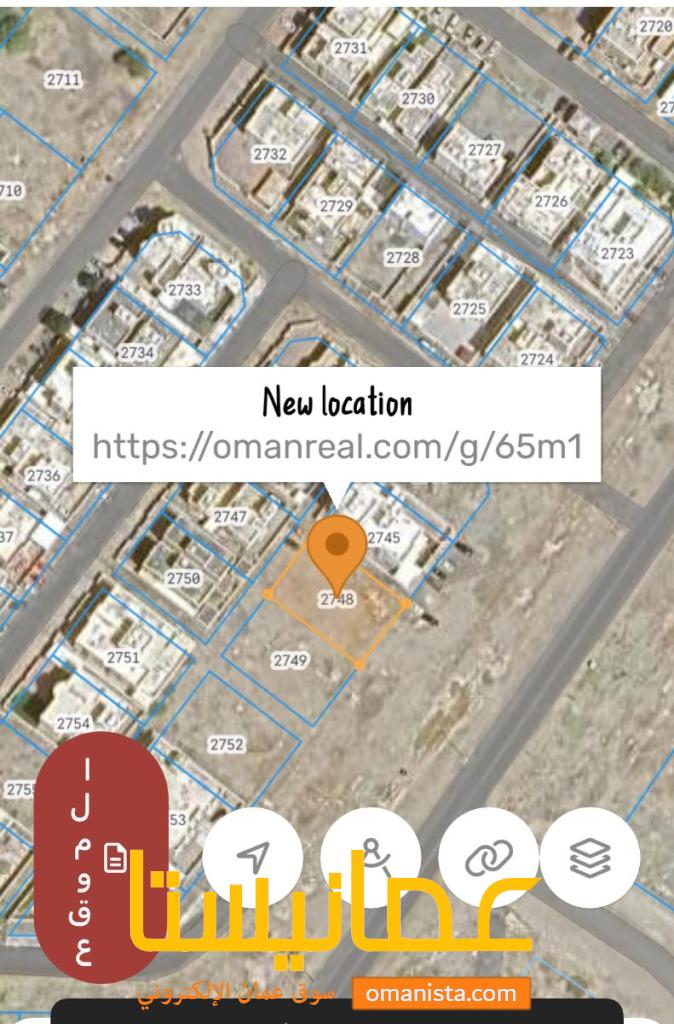Open the map layers button

(590, 857)
